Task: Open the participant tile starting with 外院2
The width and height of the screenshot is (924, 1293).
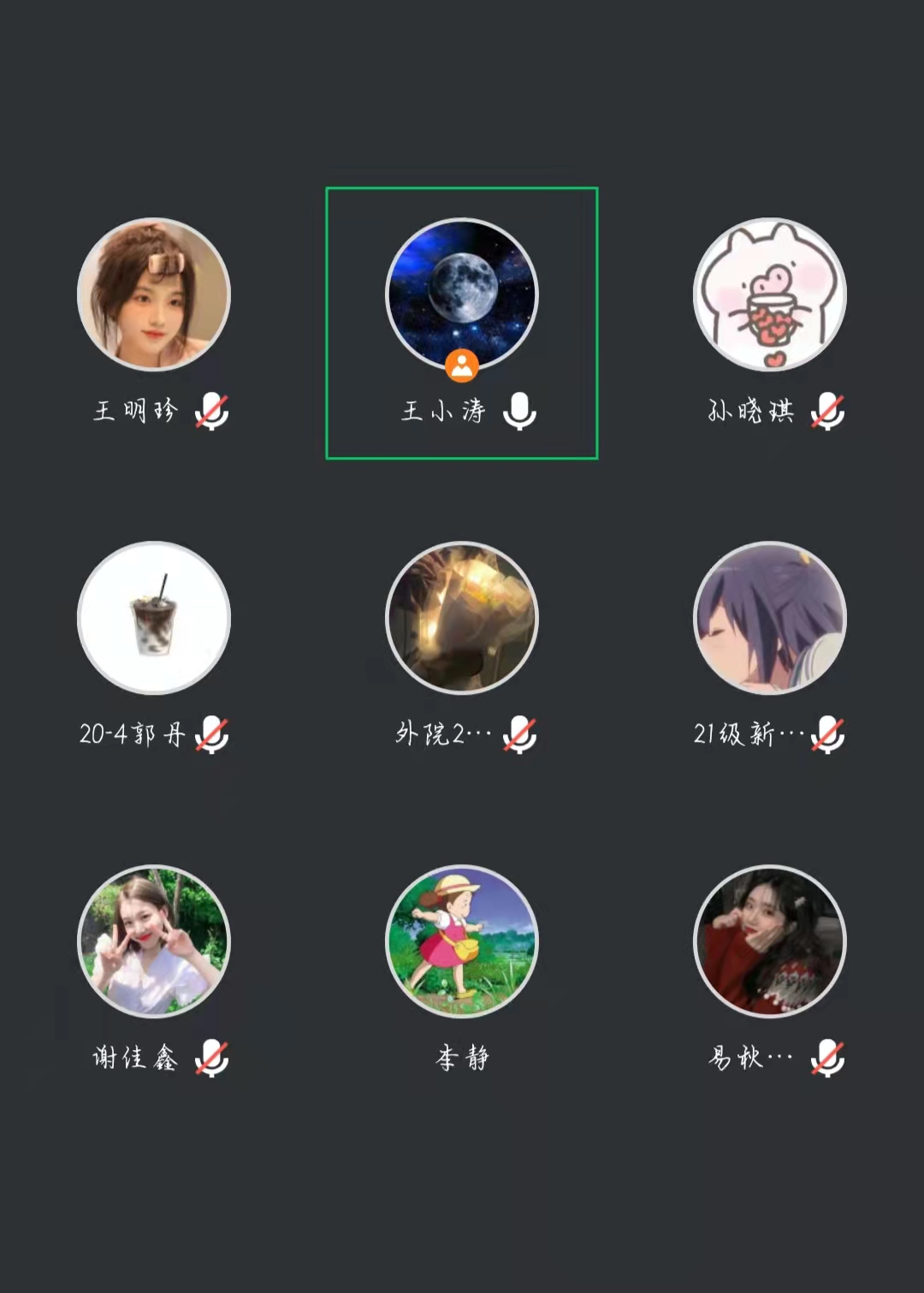Action: click(462, 618)
